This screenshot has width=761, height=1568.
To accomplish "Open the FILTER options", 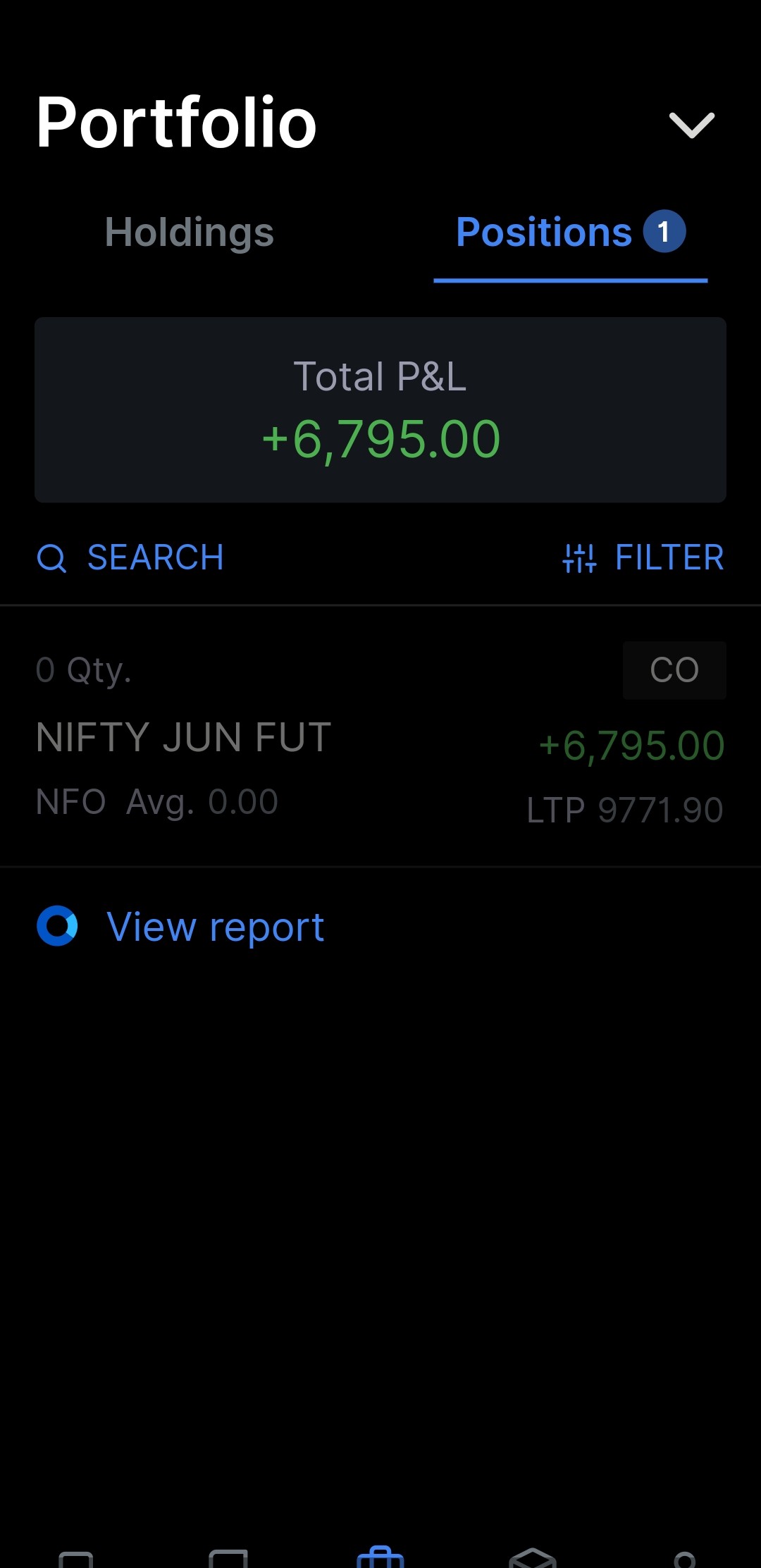I will point(643,558).
